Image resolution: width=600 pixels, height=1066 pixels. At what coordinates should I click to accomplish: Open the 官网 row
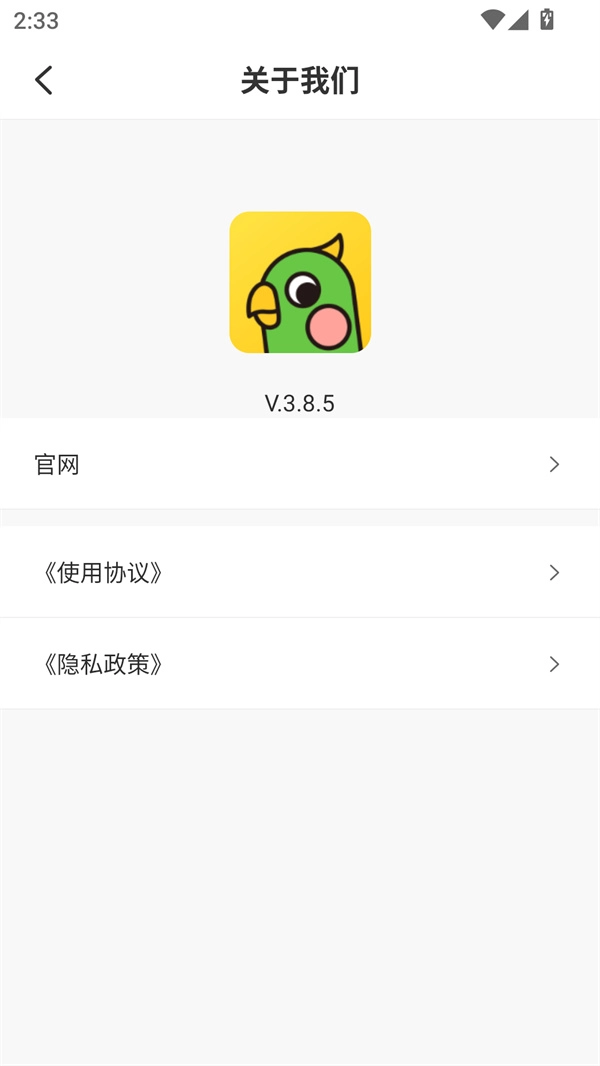(298, 464)
